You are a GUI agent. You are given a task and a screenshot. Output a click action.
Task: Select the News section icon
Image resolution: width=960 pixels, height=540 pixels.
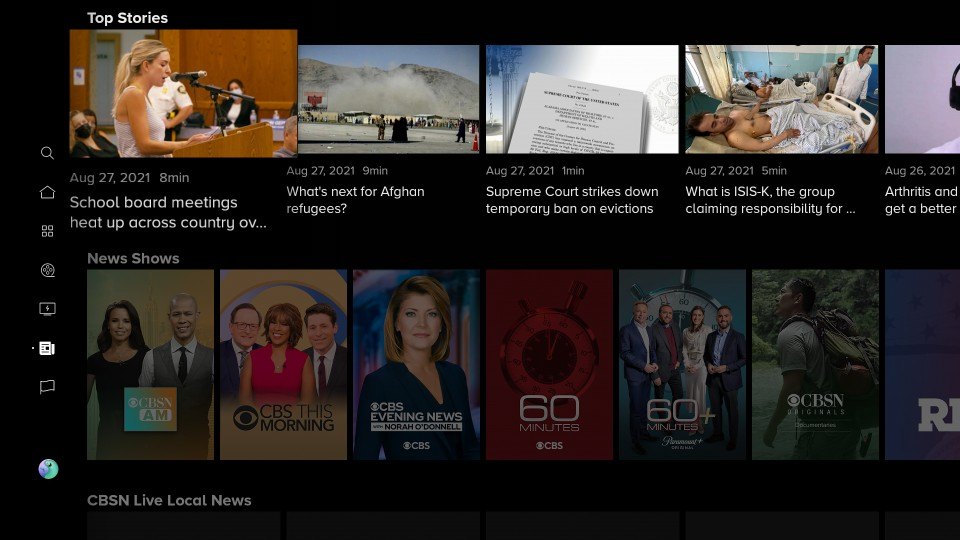(x=47, y=348)
